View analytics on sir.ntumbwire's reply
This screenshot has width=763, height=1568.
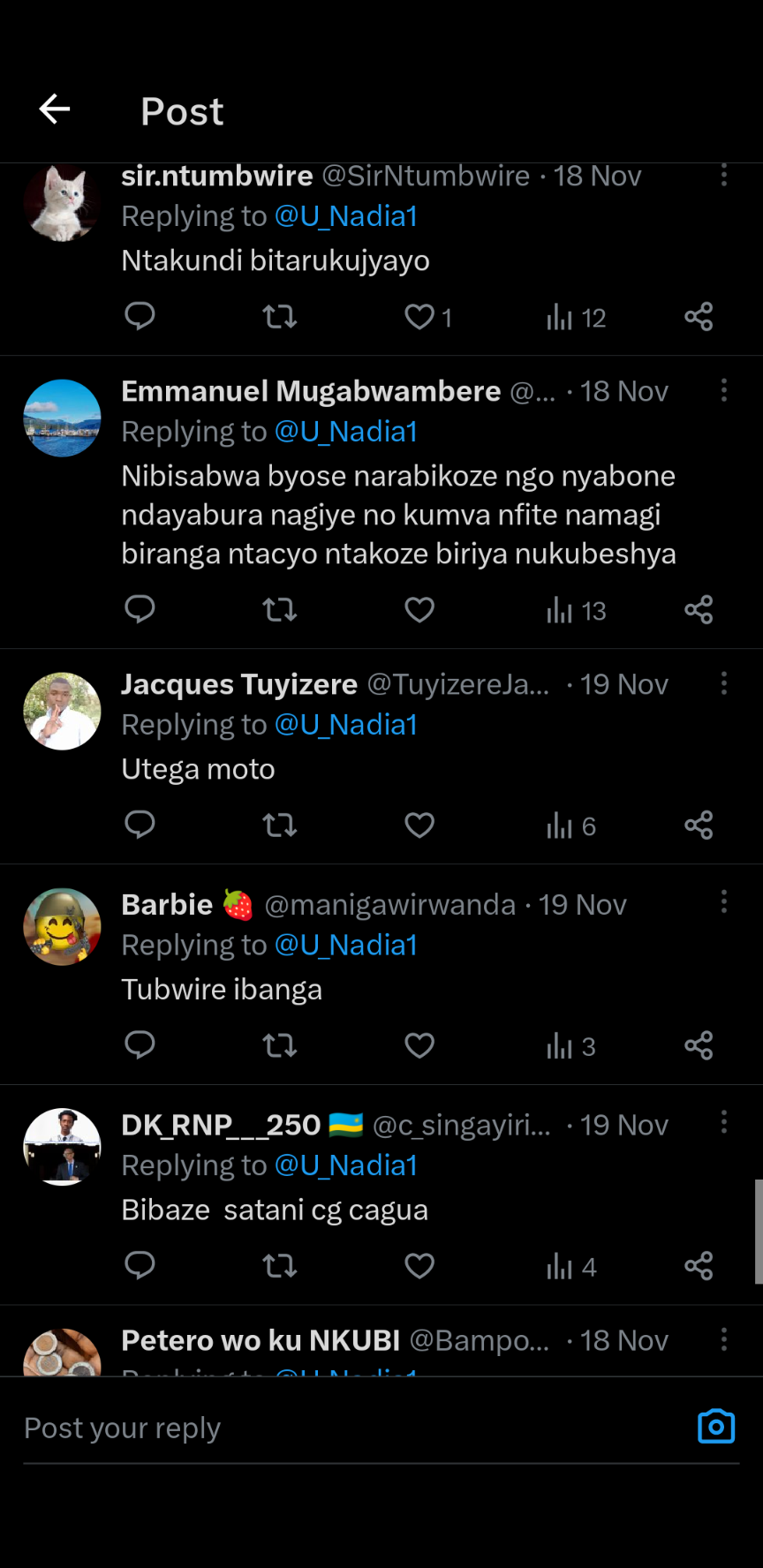pos(576,317)
